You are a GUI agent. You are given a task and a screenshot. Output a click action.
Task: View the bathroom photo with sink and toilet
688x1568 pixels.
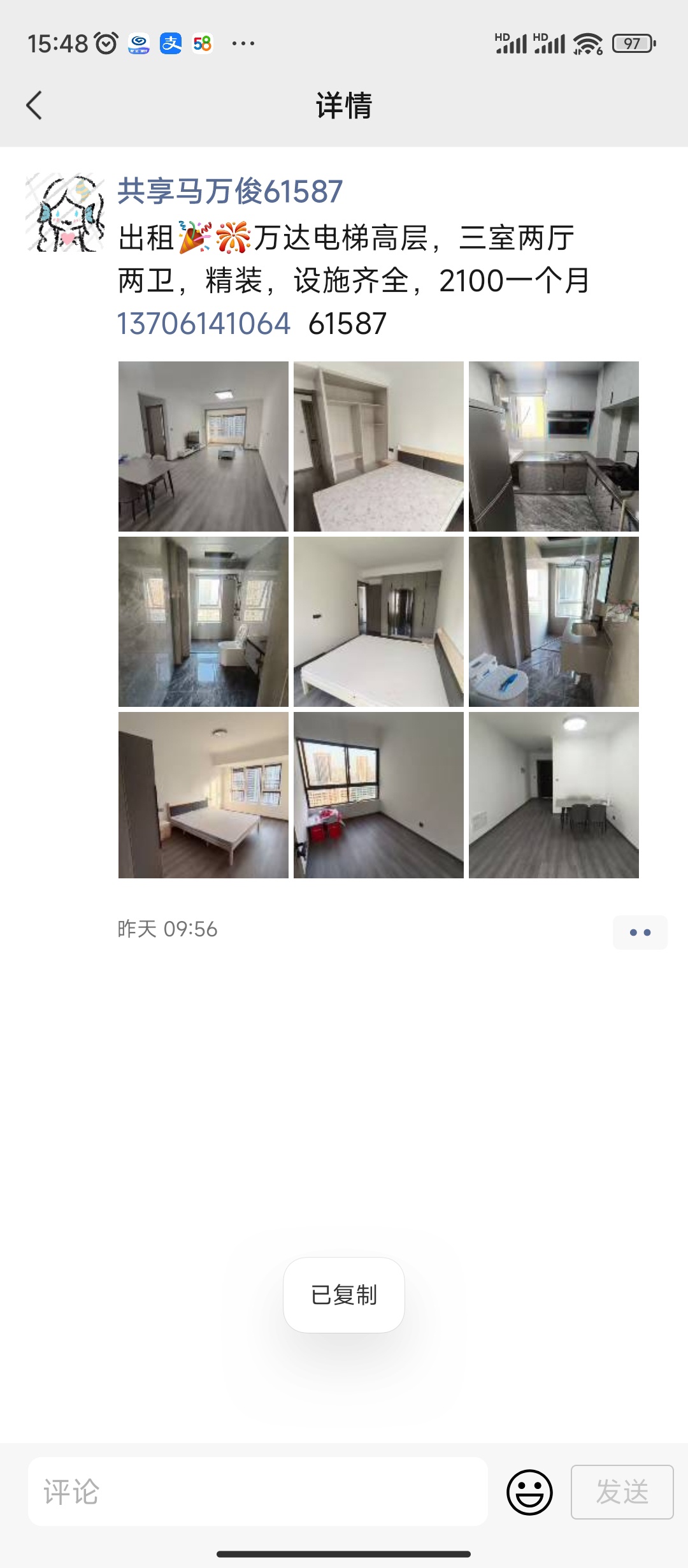pyautogui.click(x=554, y=621)
